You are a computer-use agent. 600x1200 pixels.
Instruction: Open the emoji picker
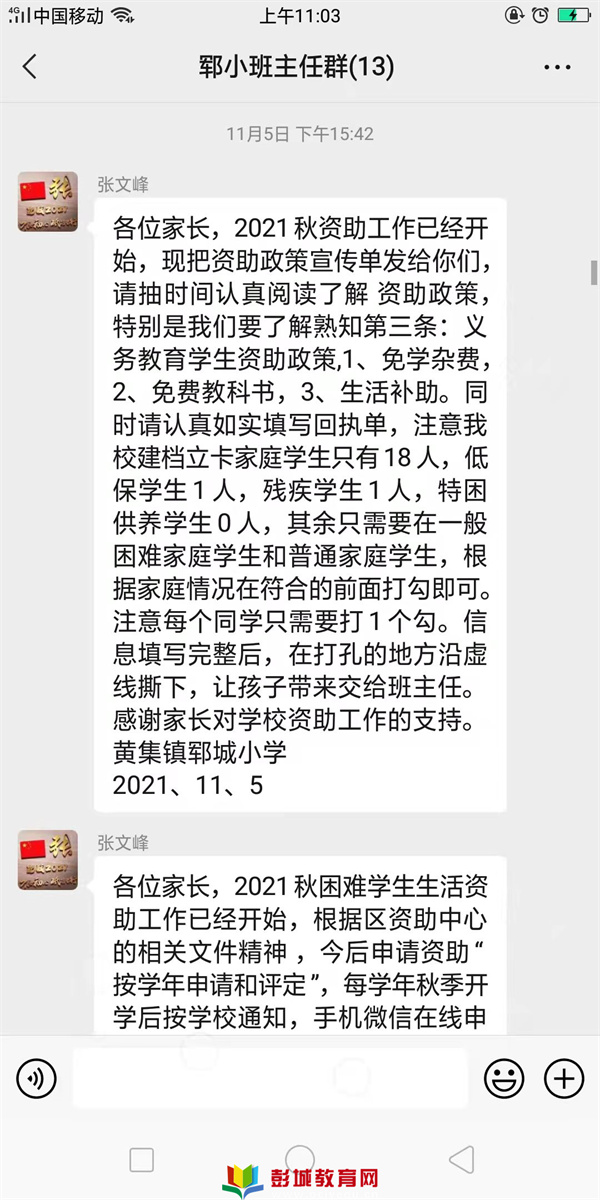click(x=504, y=1078)
